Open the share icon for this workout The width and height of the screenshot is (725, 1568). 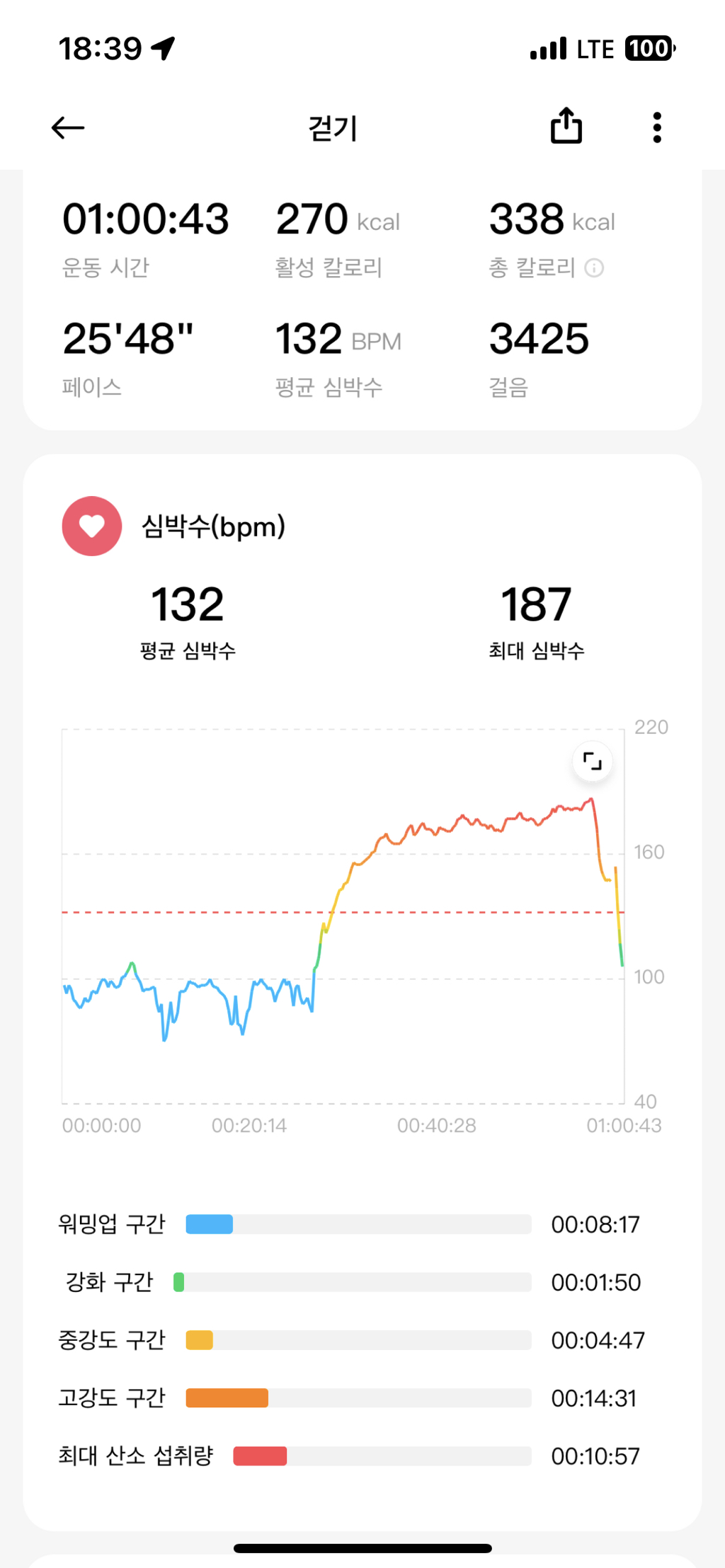(565, 126)
